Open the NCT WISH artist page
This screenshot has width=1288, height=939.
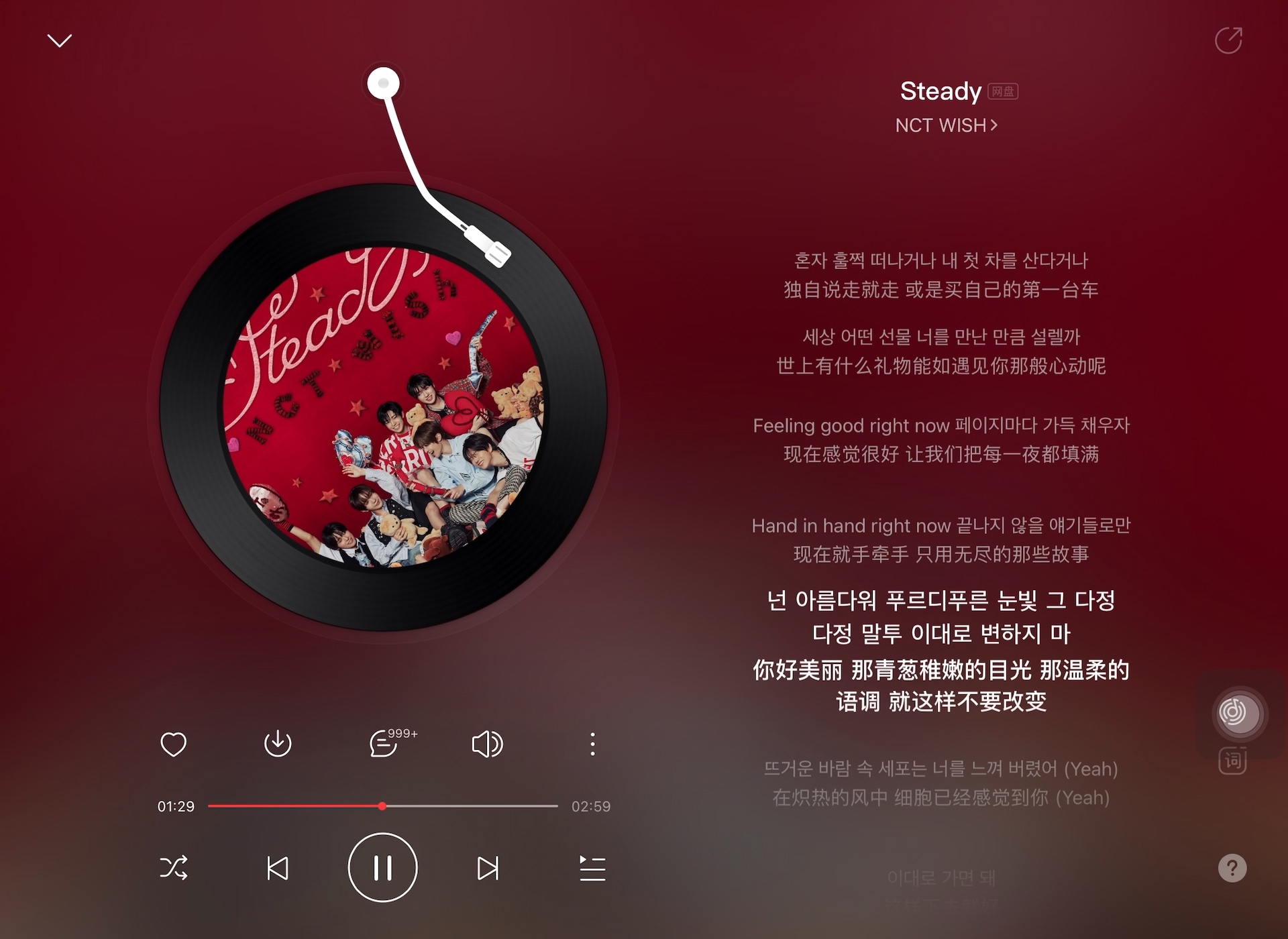pyautogui.click(x=946, y=125)
